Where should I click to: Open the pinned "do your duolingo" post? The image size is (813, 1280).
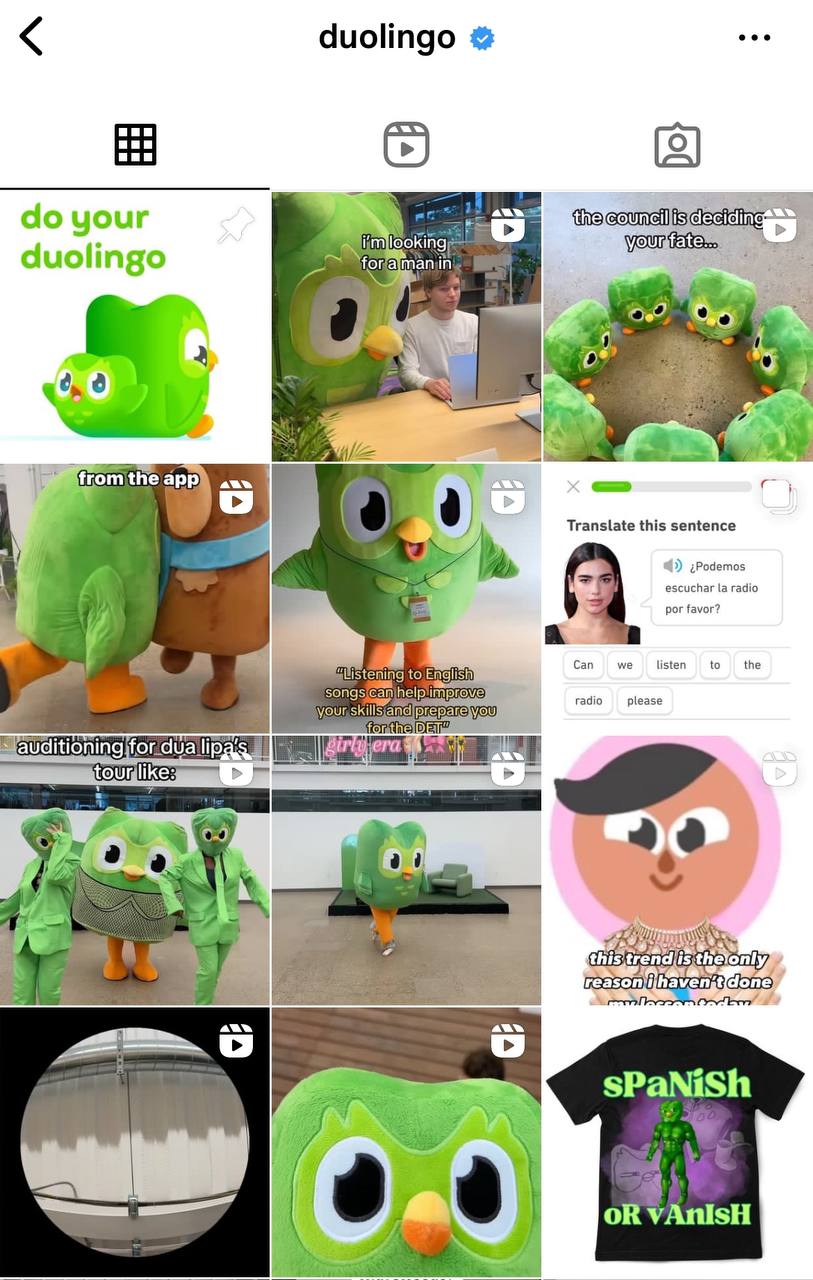pos(135,327)
